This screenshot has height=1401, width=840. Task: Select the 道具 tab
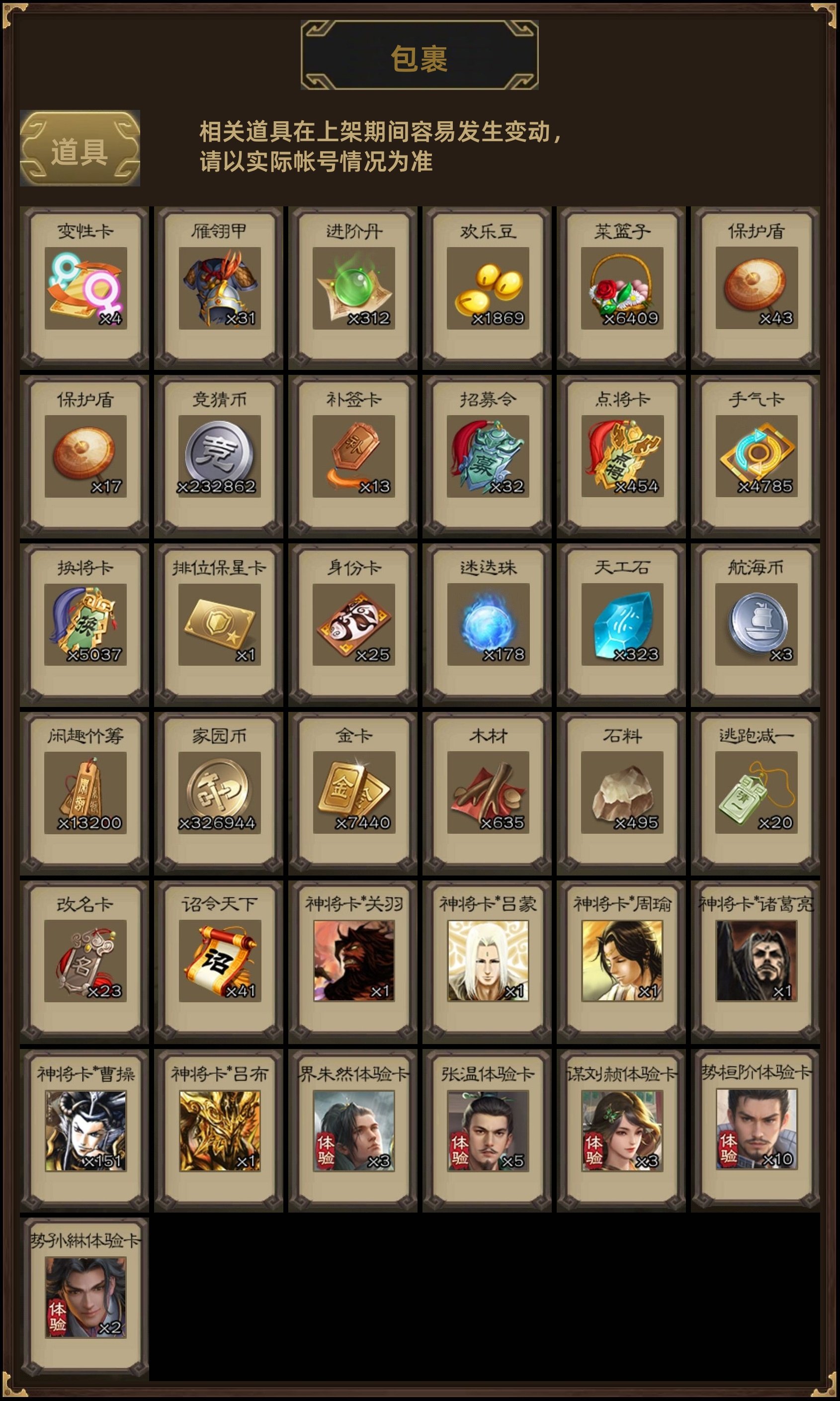[80, 148]
